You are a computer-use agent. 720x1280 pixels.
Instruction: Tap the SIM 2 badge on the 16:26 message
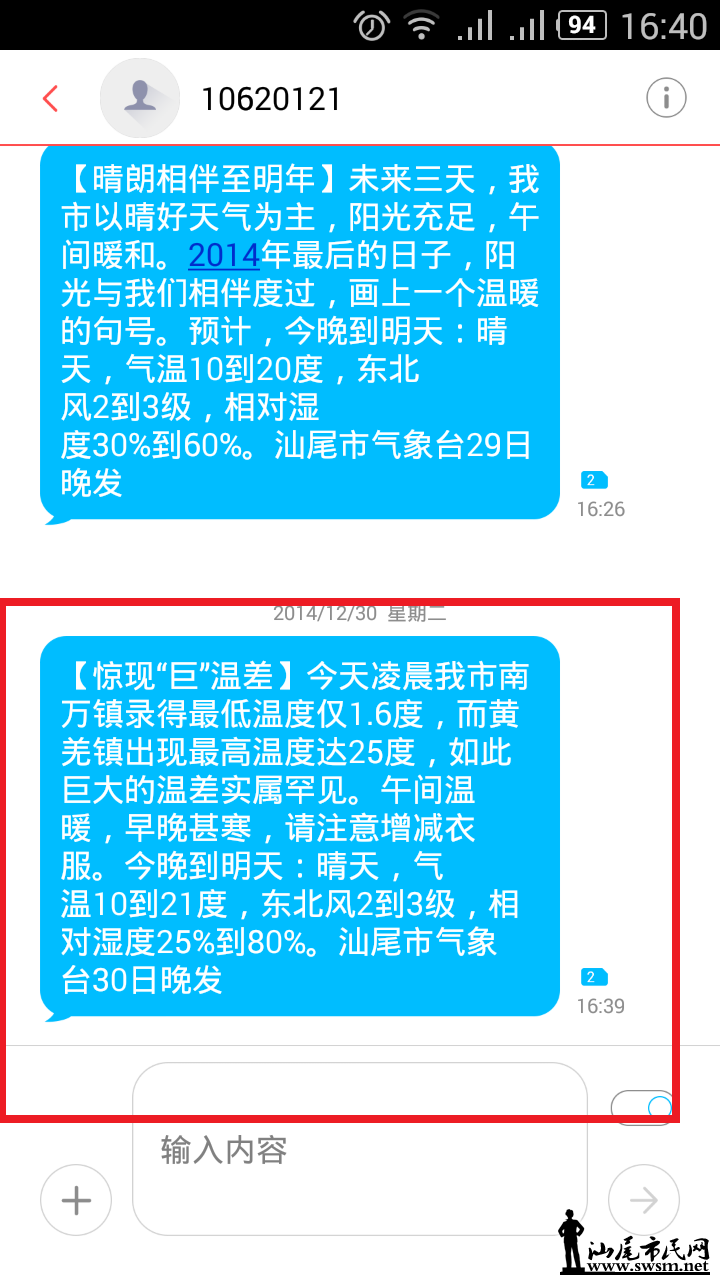[x=594, y=479]
